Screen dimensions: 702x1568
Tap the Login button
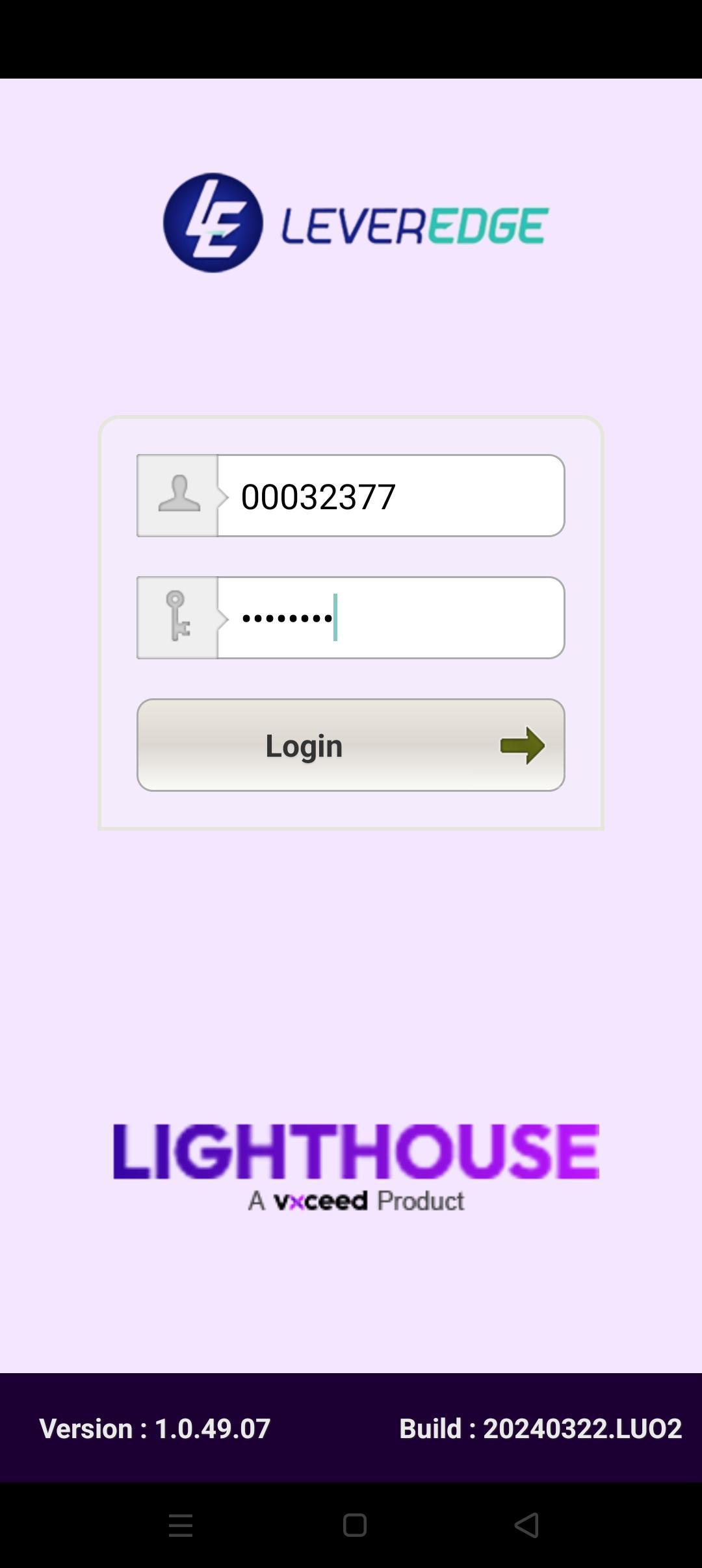[x=350, y=745]
